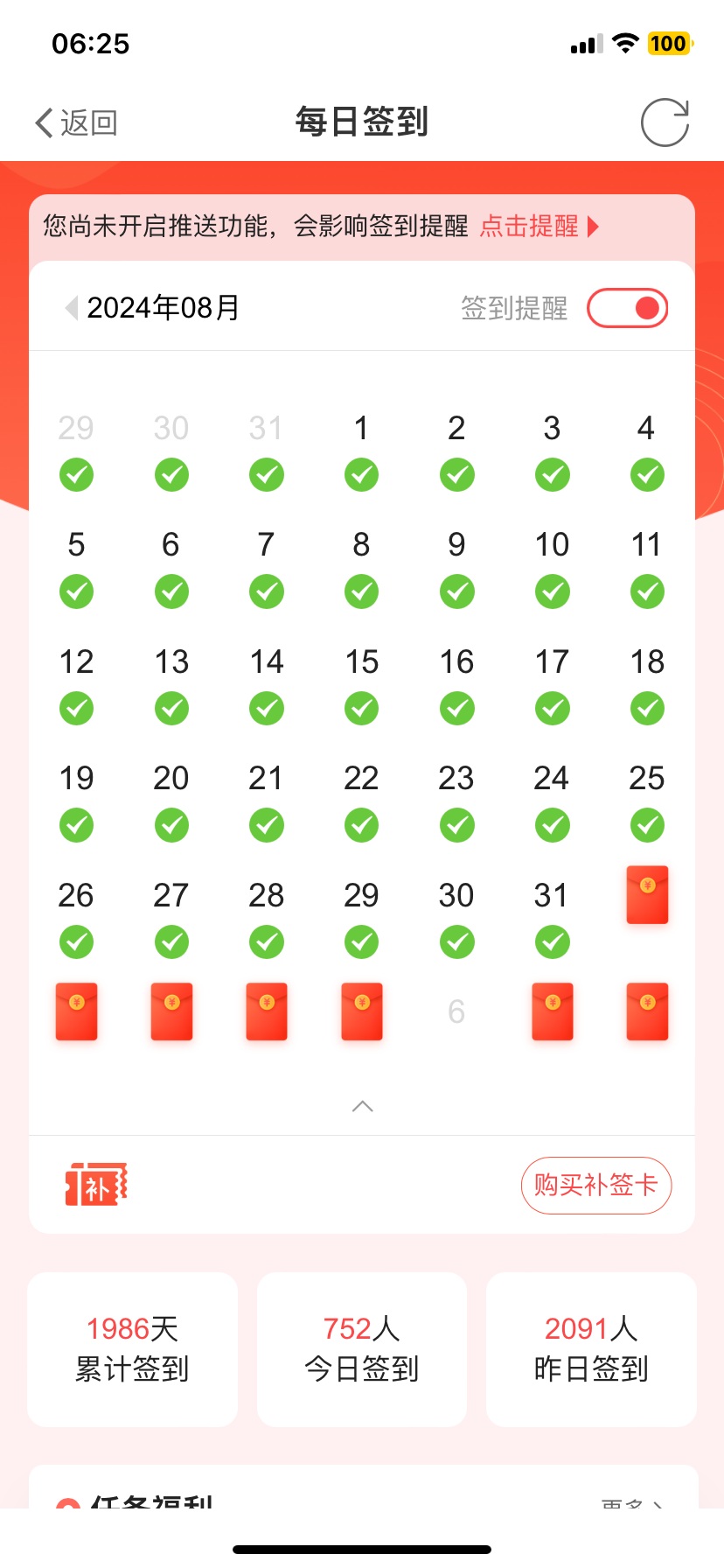Tap the 购买补签卡 button

coord(596,1186)
